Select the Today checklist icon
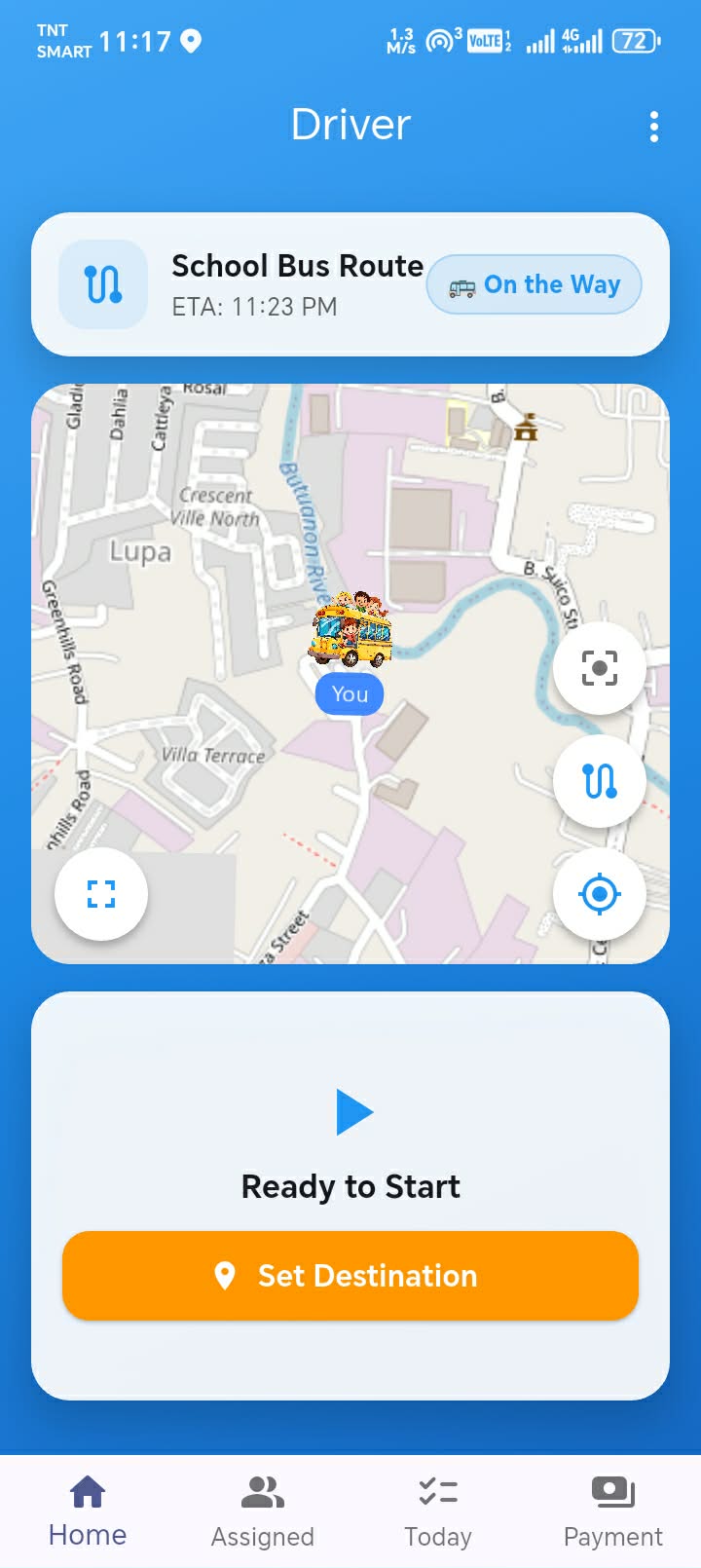Image resolution: width=701 pixels, height=1568 pixels. [436, 1490]
